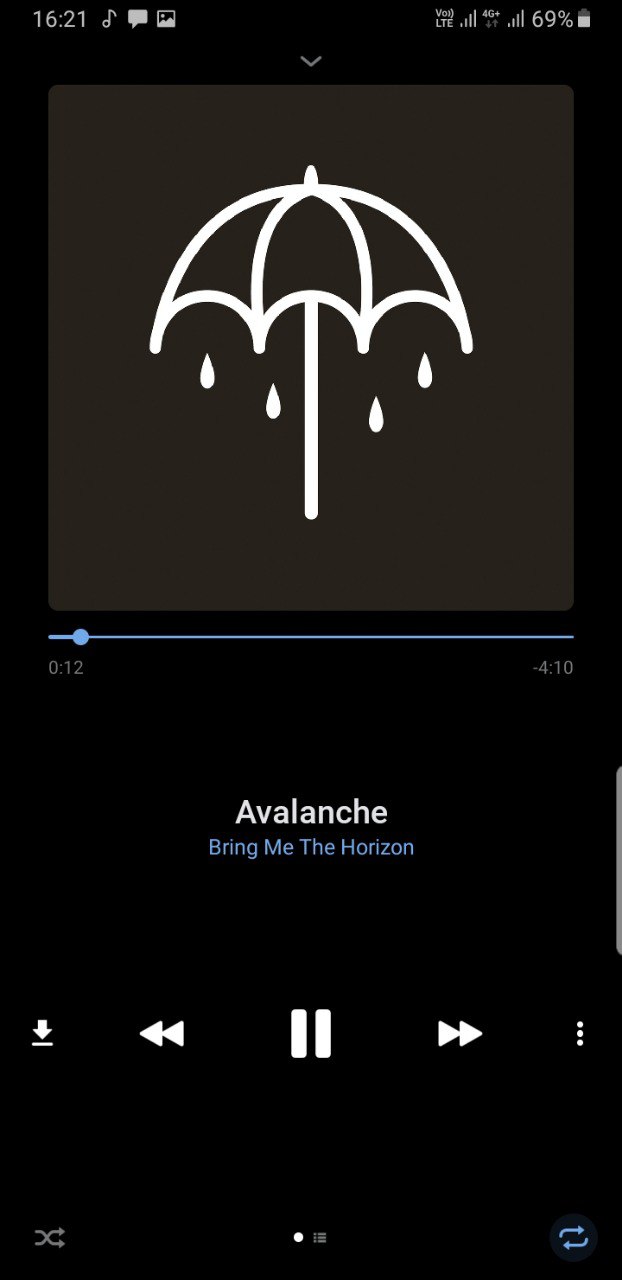Open the three-dot options menu
Viewport: 622px width, 1280px height.
[580, 1033]
